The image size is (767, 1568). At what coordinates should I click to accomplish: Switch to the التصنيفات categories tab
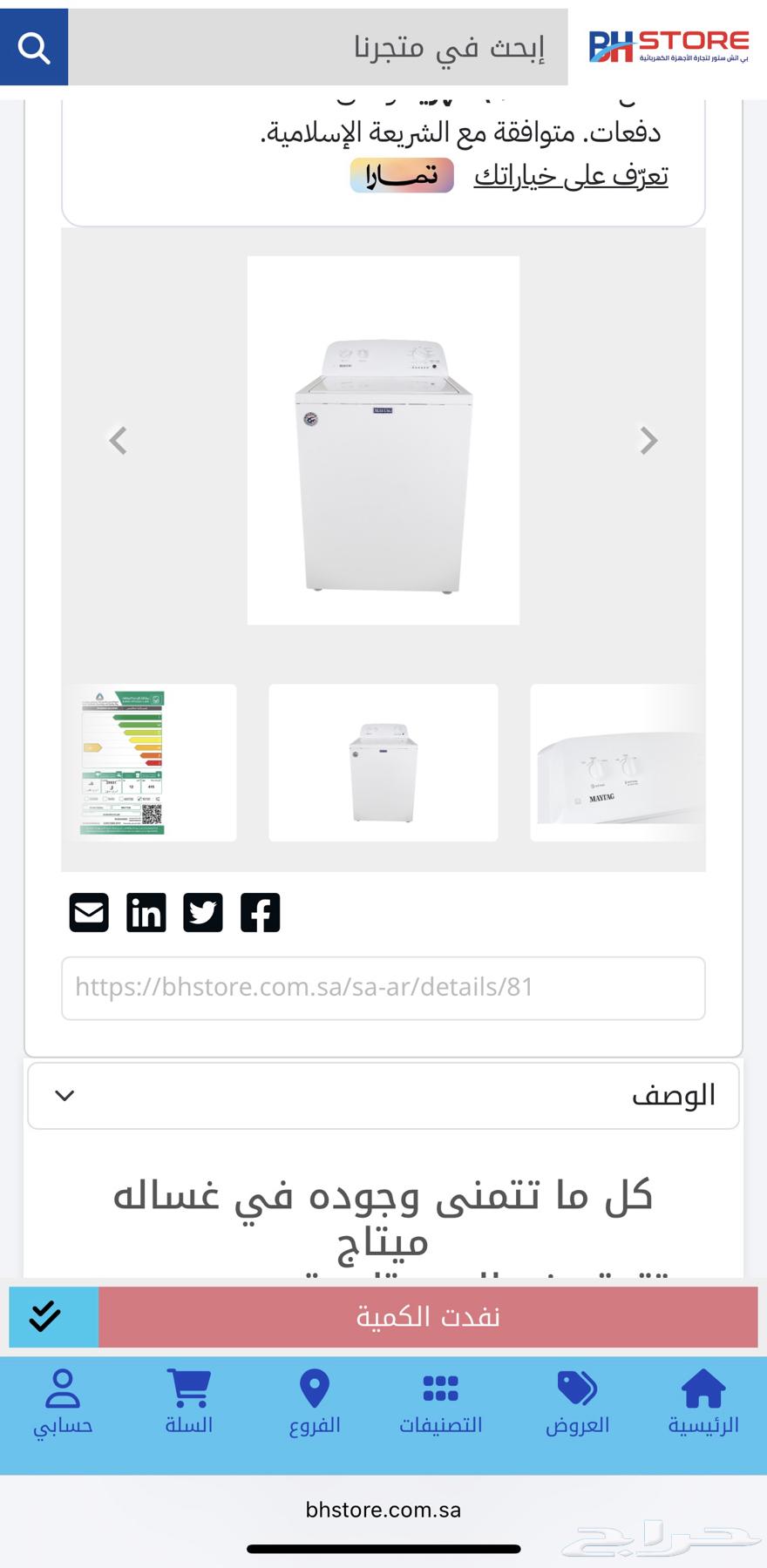441,1402
